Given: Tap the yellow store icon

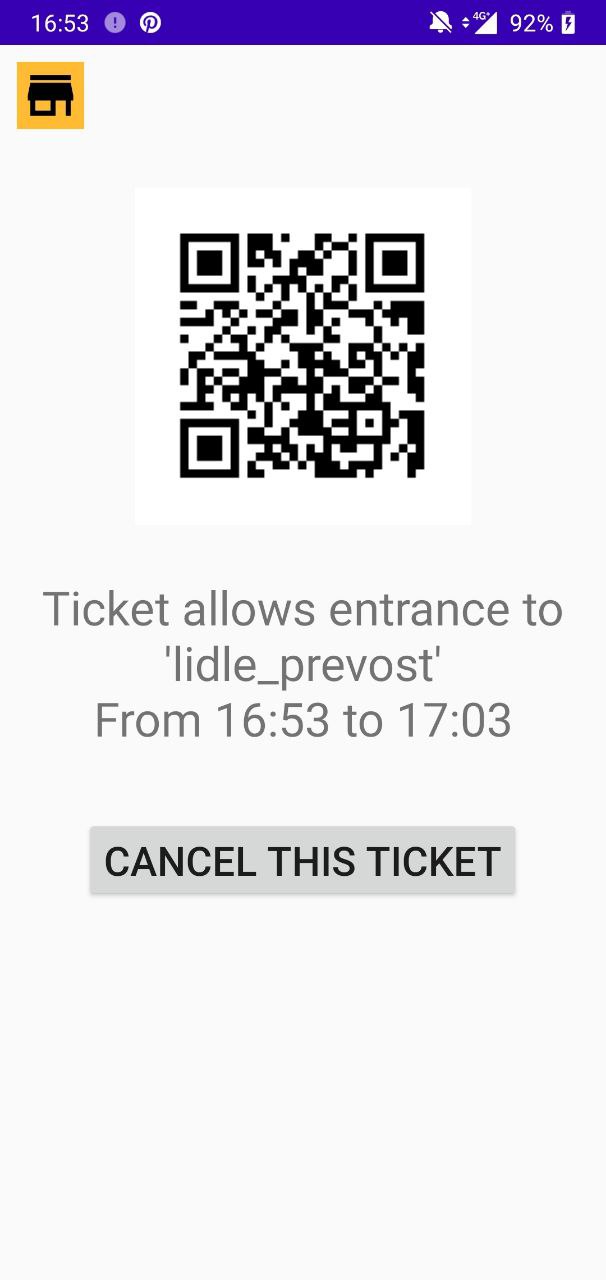Looking at the screenshot, I should point(50,96).
